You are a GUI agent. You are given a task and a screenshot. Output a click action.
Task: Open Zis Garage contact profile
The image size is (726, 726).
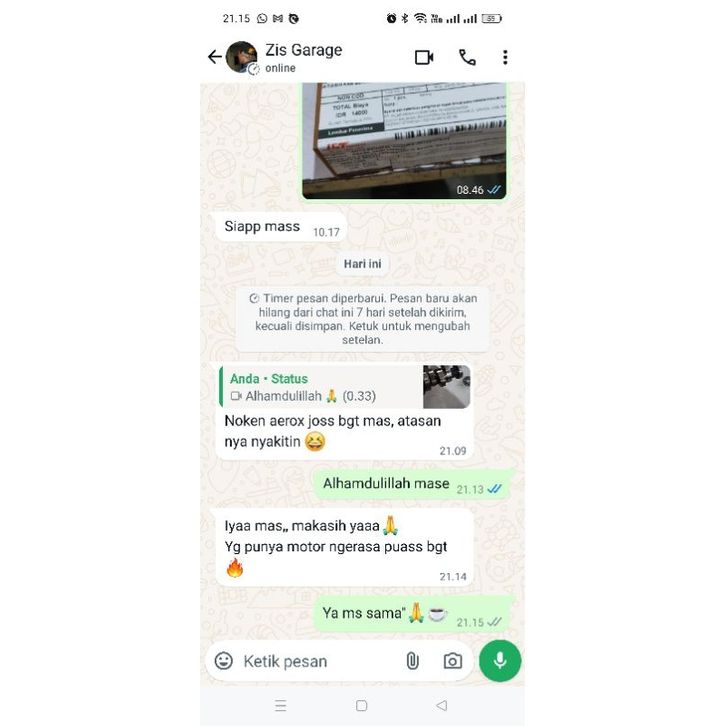(x=303, y=57)
